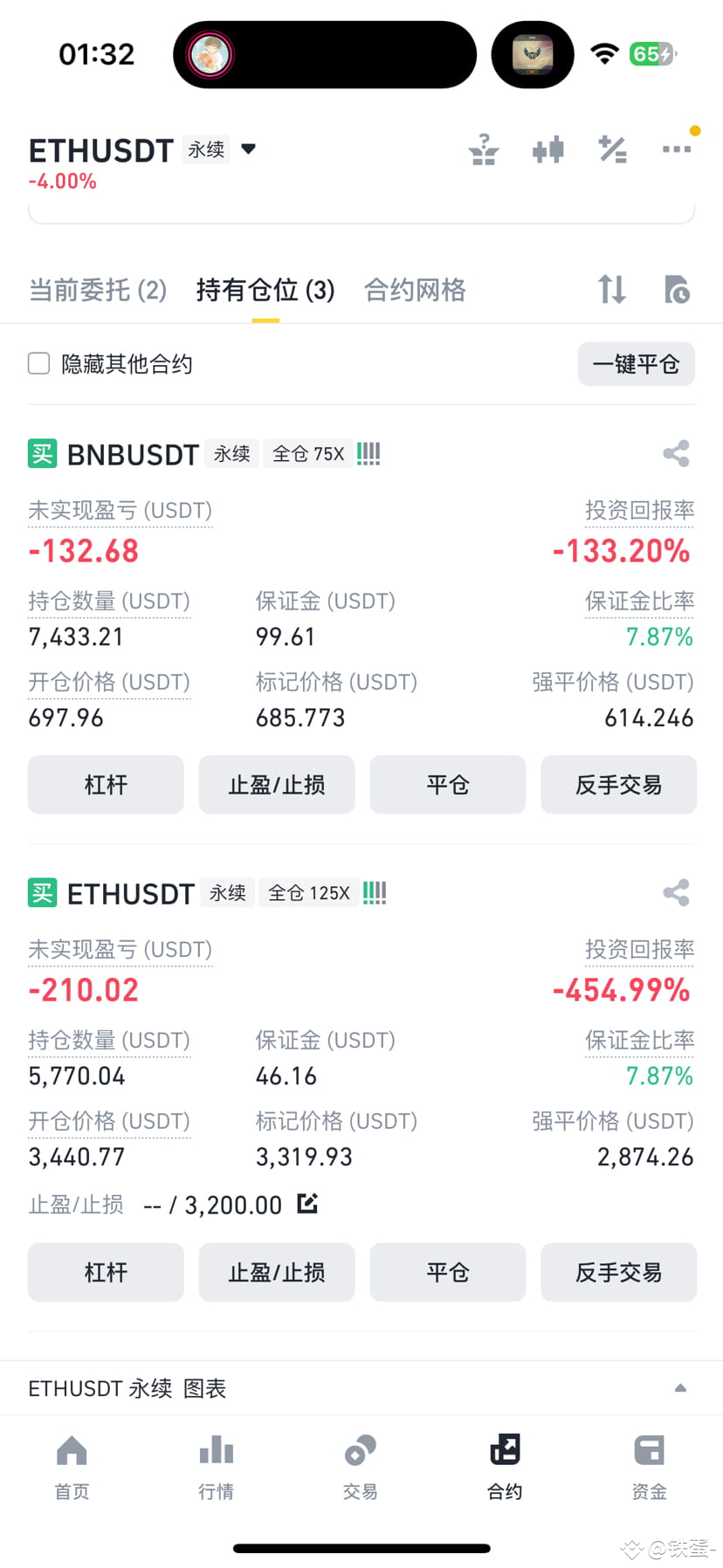
Task: Open the 行情 (Markets) tab icon
Action: 216,1449
